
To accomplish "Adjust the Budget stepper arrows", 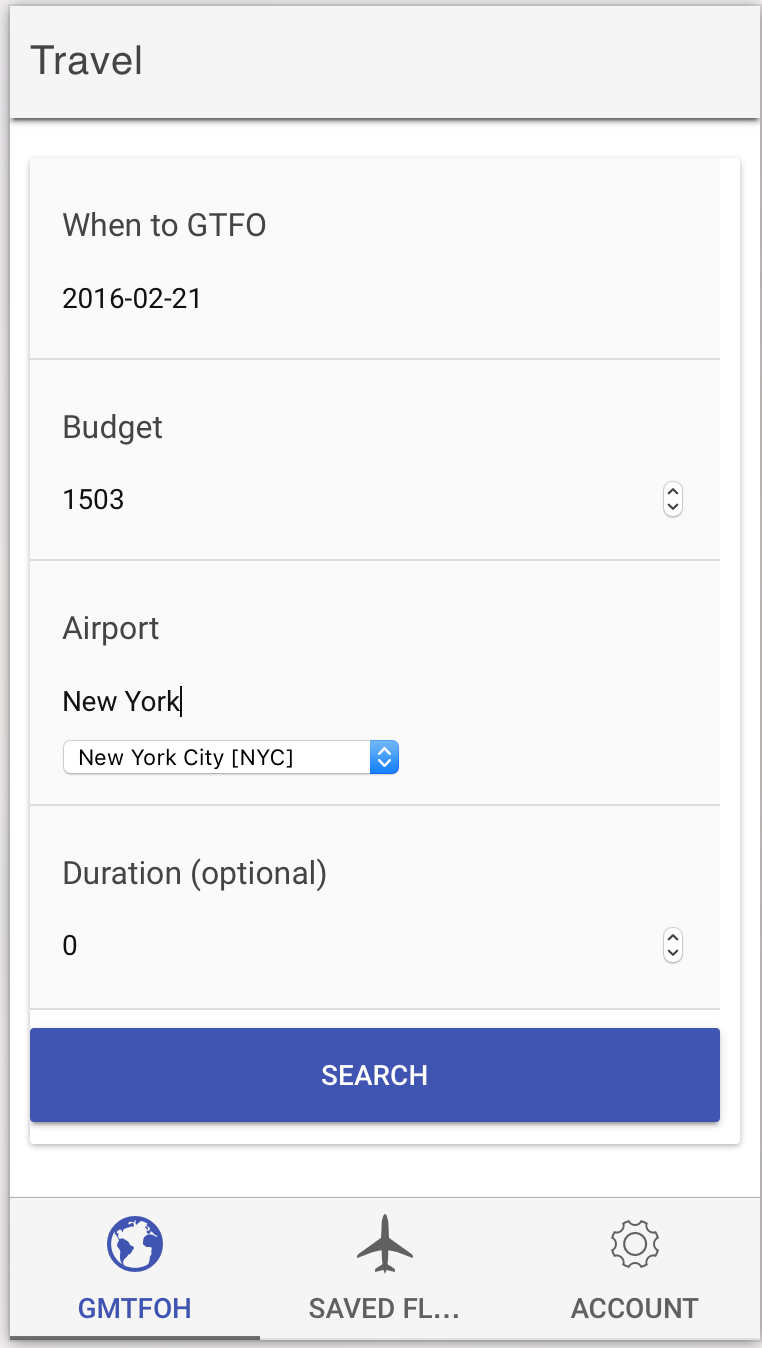I will pyautogui.click(x=673, y=499).
